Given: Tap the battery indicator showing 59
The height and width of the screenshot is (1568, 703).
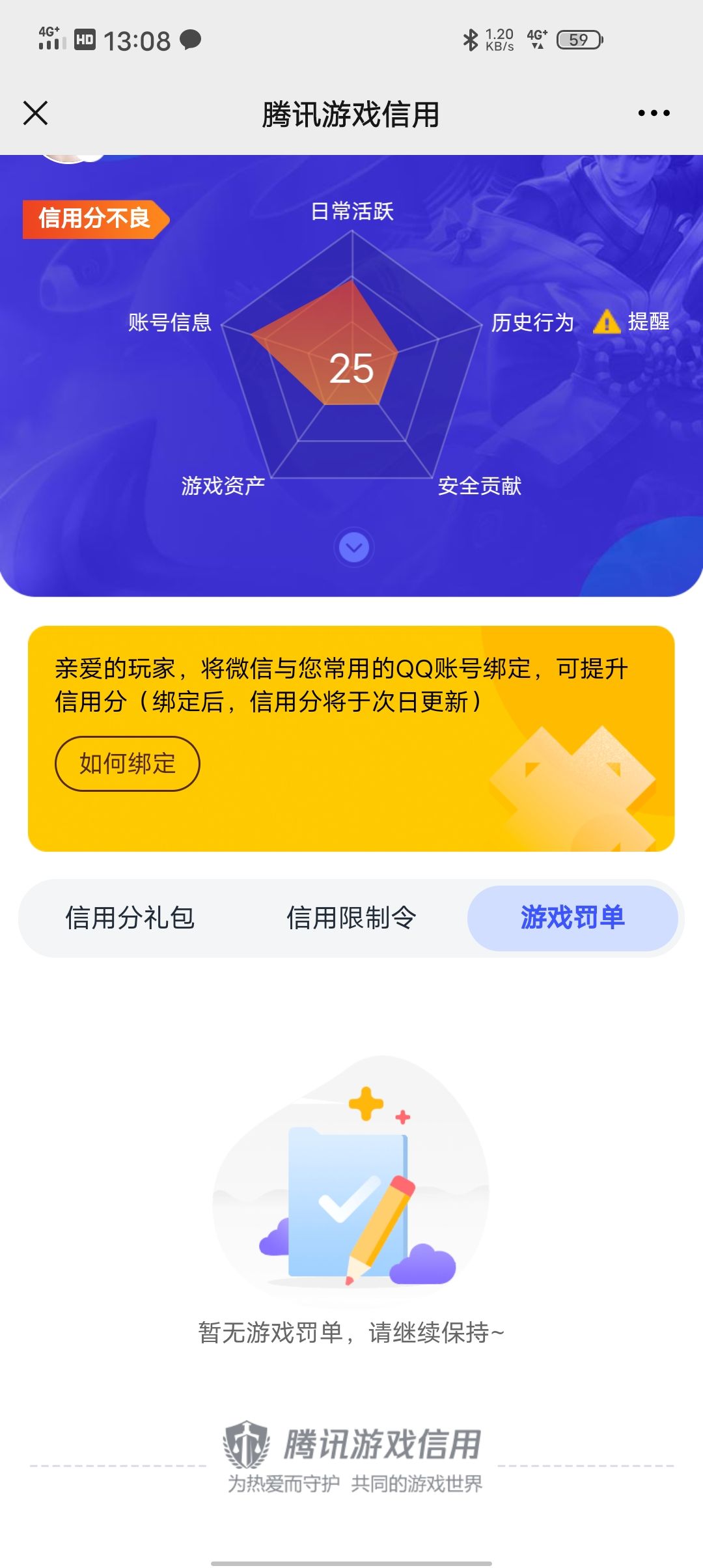Looking at the screenshot, I should [577, 40].
